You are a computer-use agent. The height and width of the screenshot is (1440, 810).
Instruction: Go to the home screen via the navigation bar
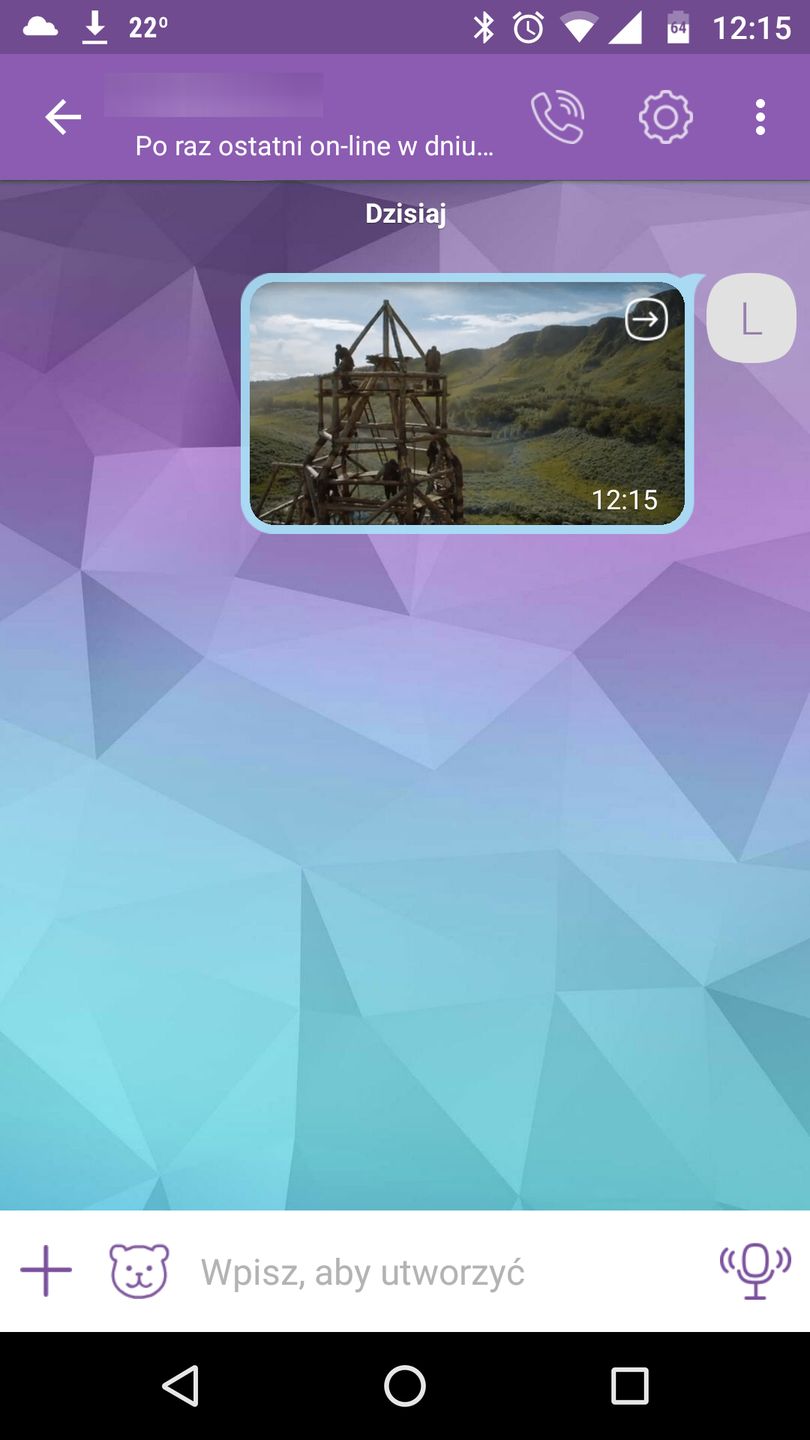point(405,1386)
